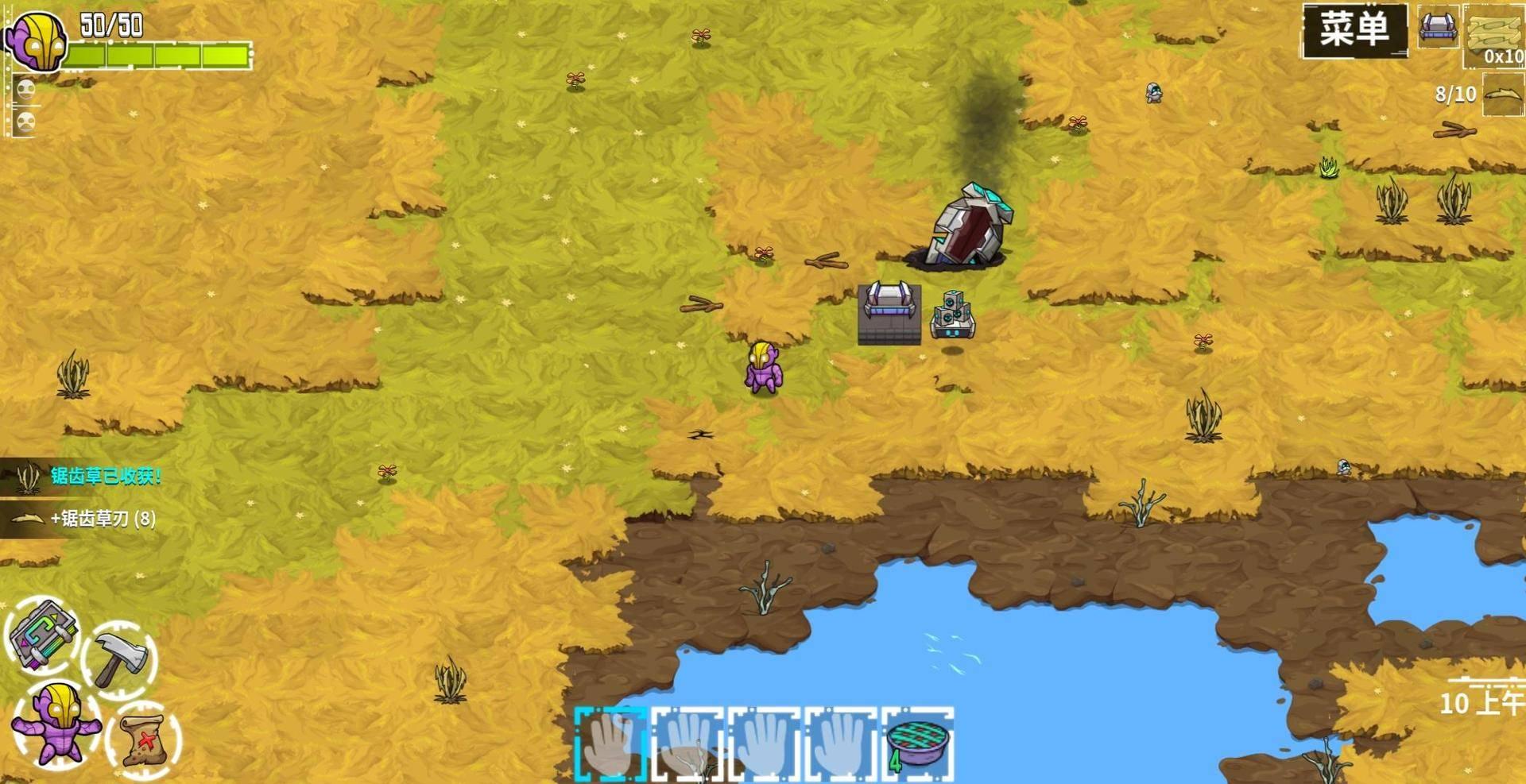
Task: Tap the workstation icon beside 菜单
Action: click(1438, 27)
